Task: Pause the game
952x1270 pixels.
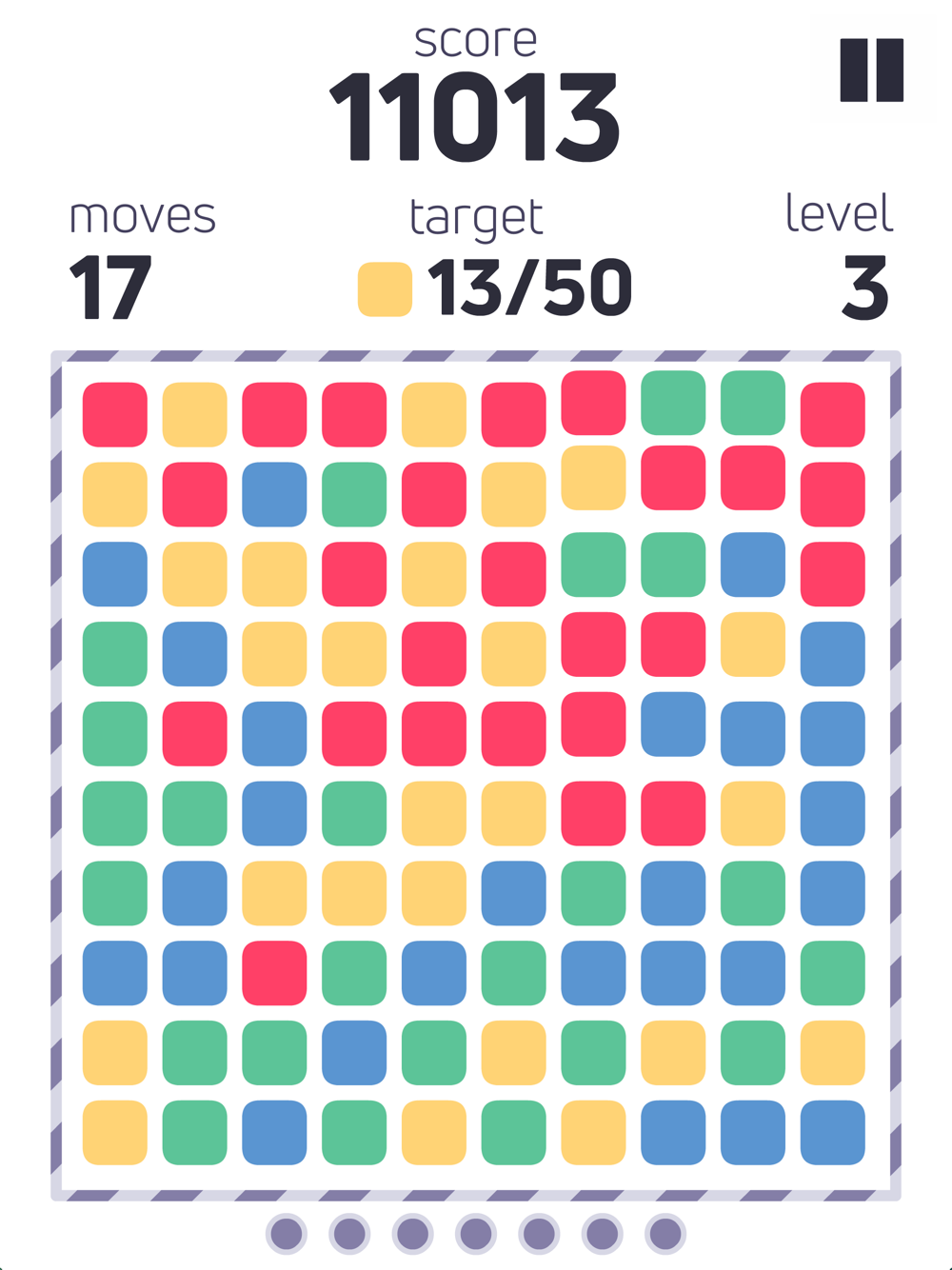Action: 871,69
